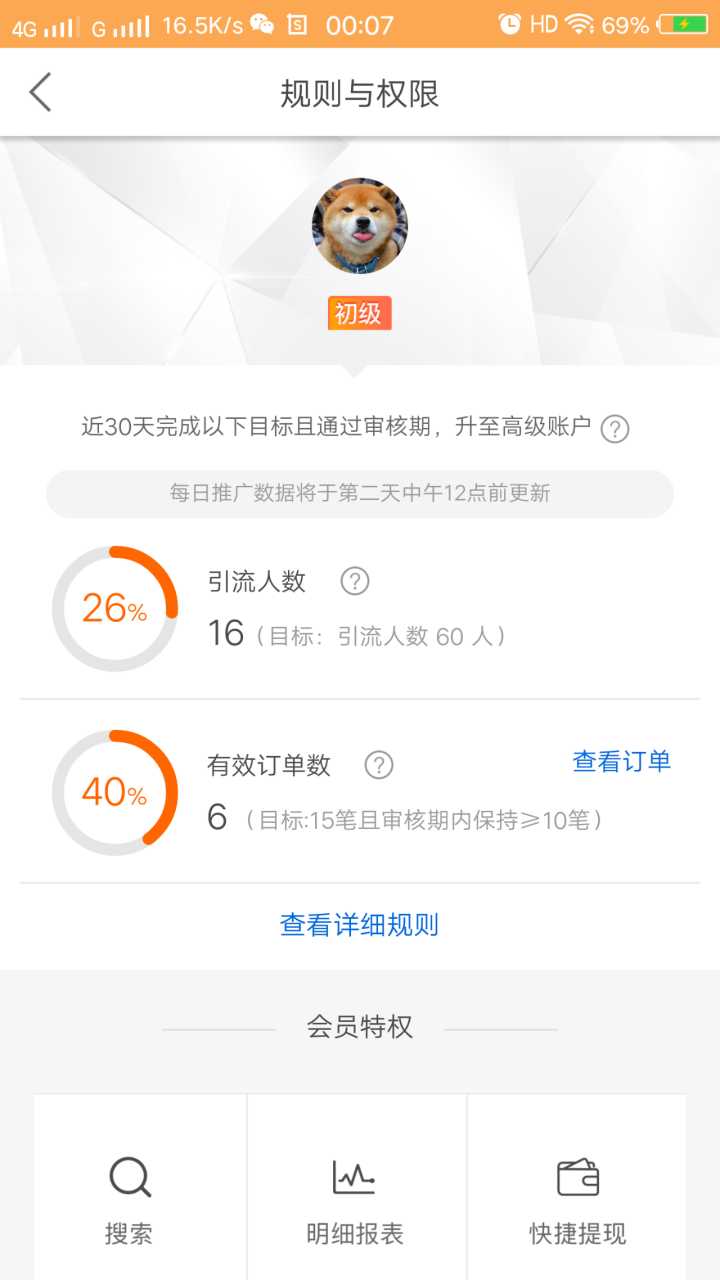The image size is (720, 1280).
Task: View 查看详细规则 details
Action: tap(360, 925)
